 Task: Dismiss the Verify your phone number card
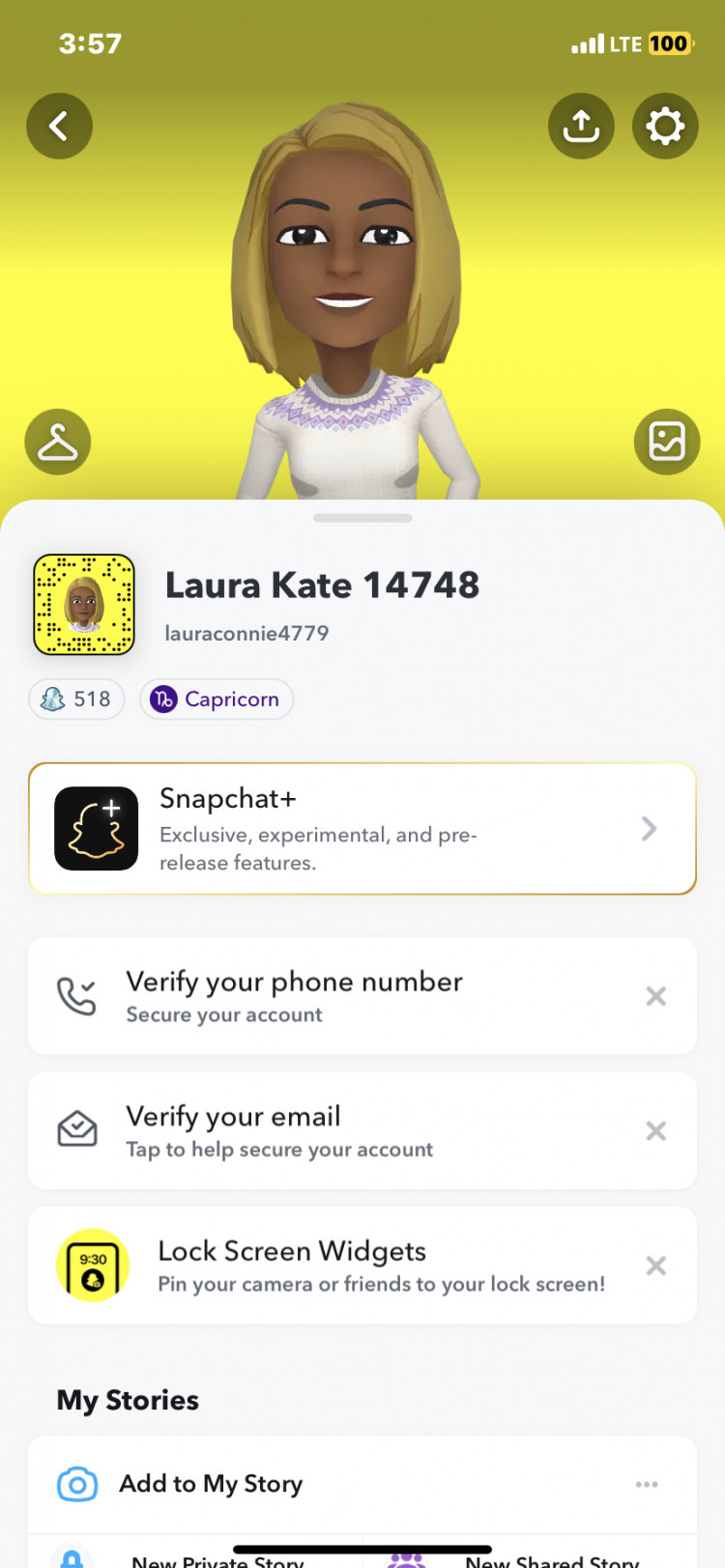pos(656,996)
